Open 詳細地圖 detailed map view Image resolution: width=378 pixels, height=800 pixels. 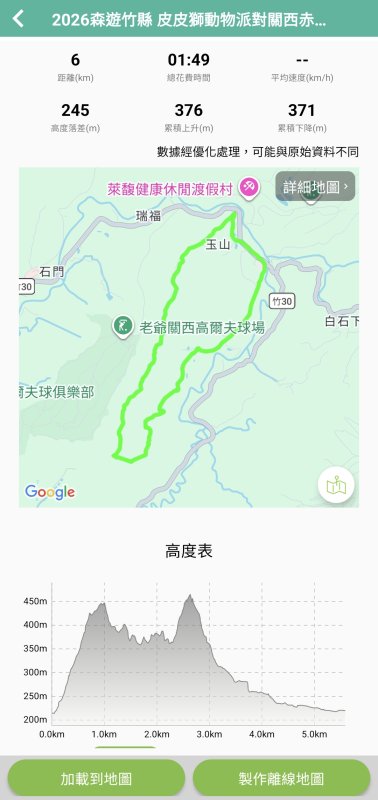pos(315,186)
